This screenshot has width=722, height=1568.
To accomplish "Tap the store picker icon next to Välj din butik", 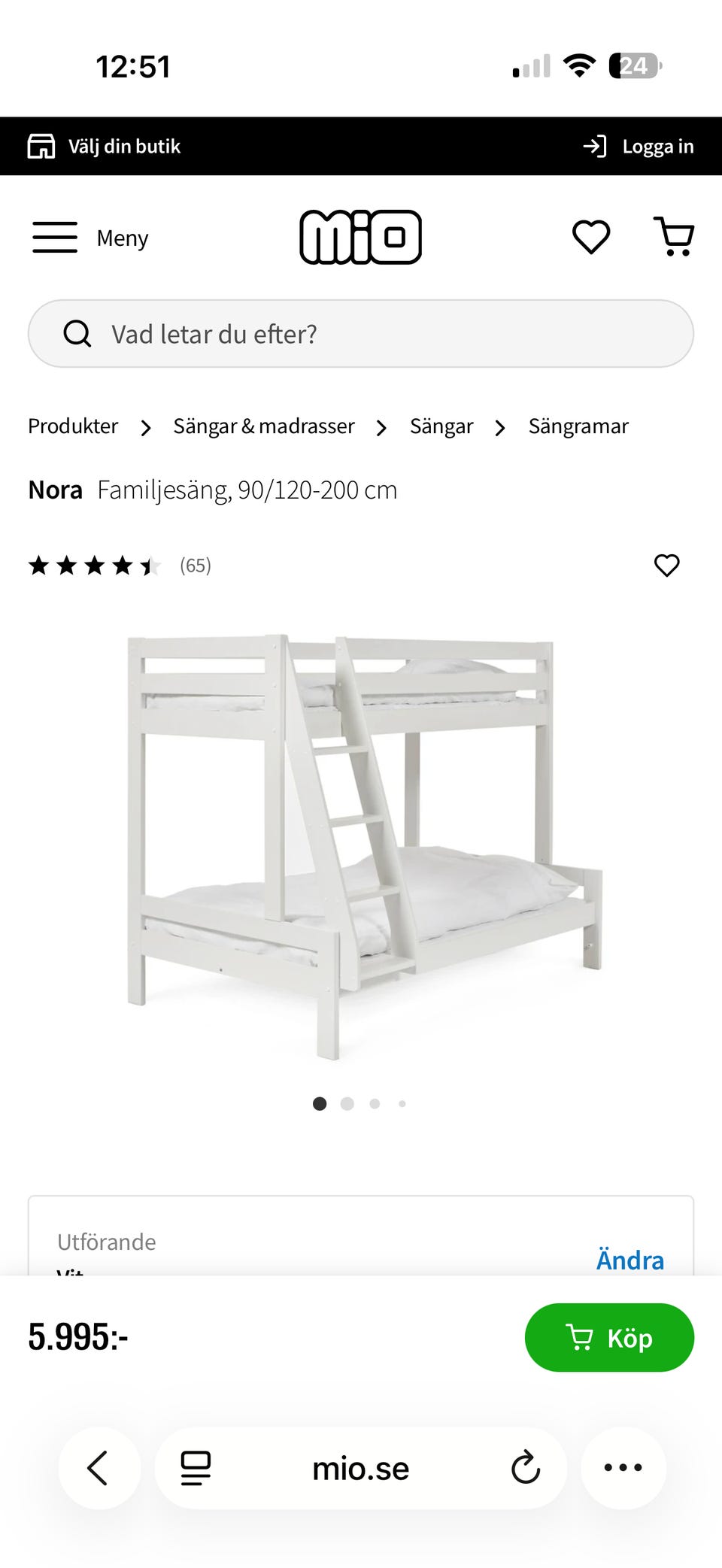I will pos(43,145).
